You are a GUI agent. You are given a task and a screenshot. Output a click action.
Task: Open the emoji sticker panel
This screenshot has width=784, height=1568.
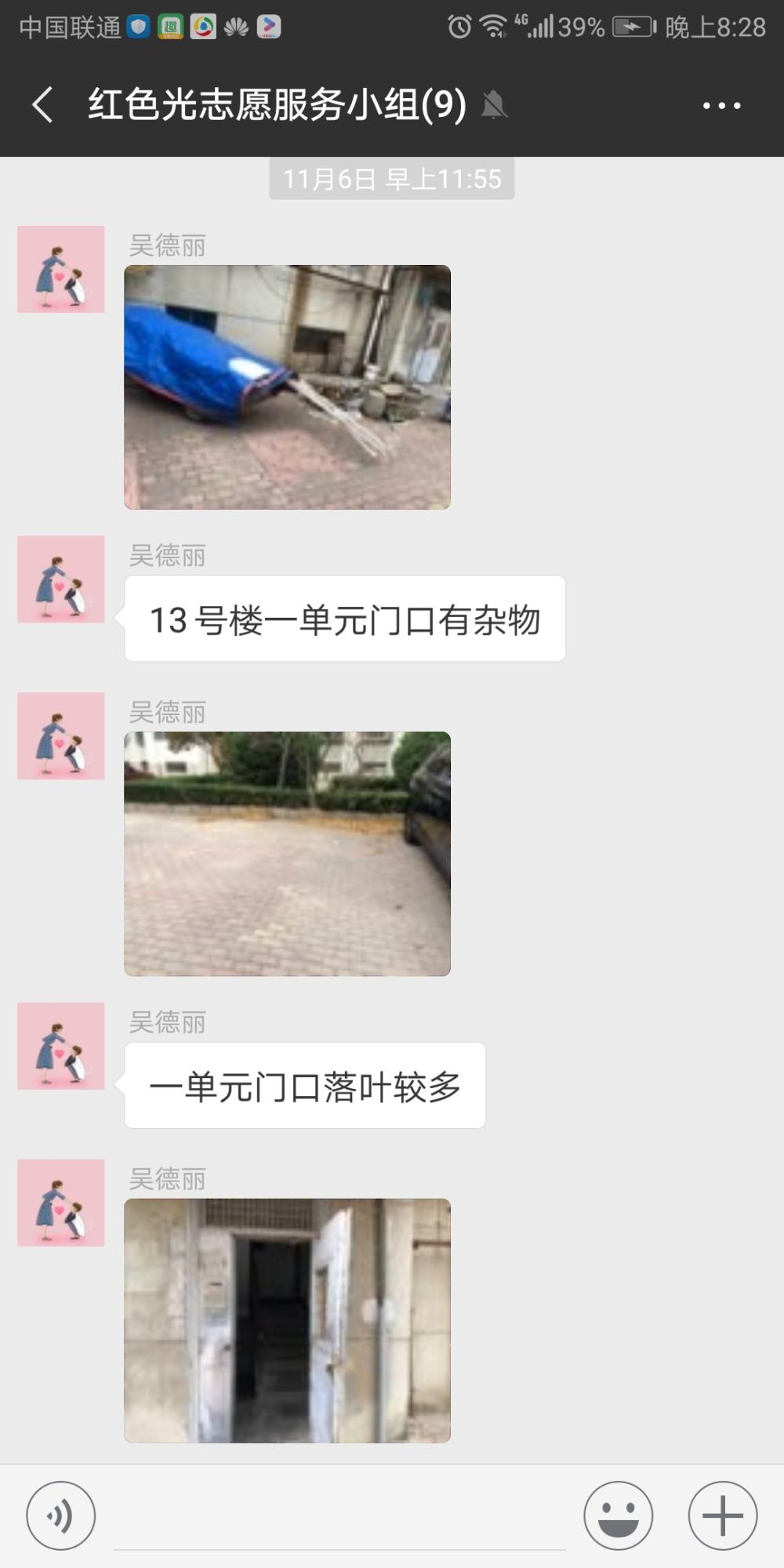pos(619,1515)
